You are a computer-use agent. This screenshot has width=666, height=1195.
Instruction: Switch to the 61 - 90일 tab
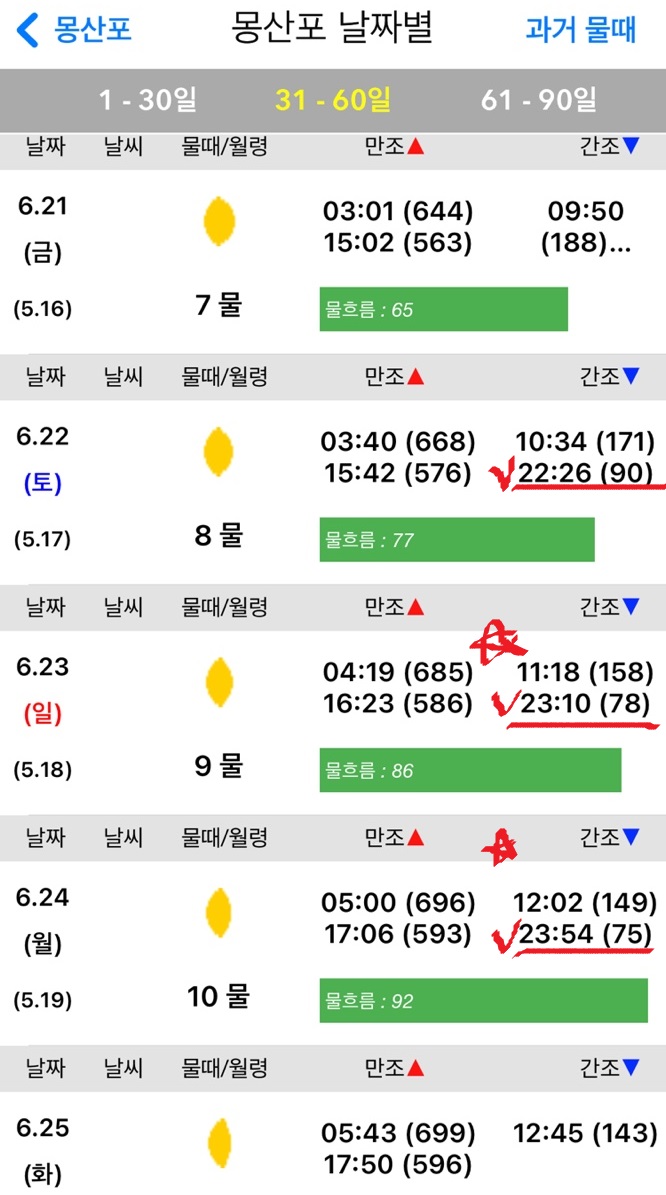click(x=539, y=100)
